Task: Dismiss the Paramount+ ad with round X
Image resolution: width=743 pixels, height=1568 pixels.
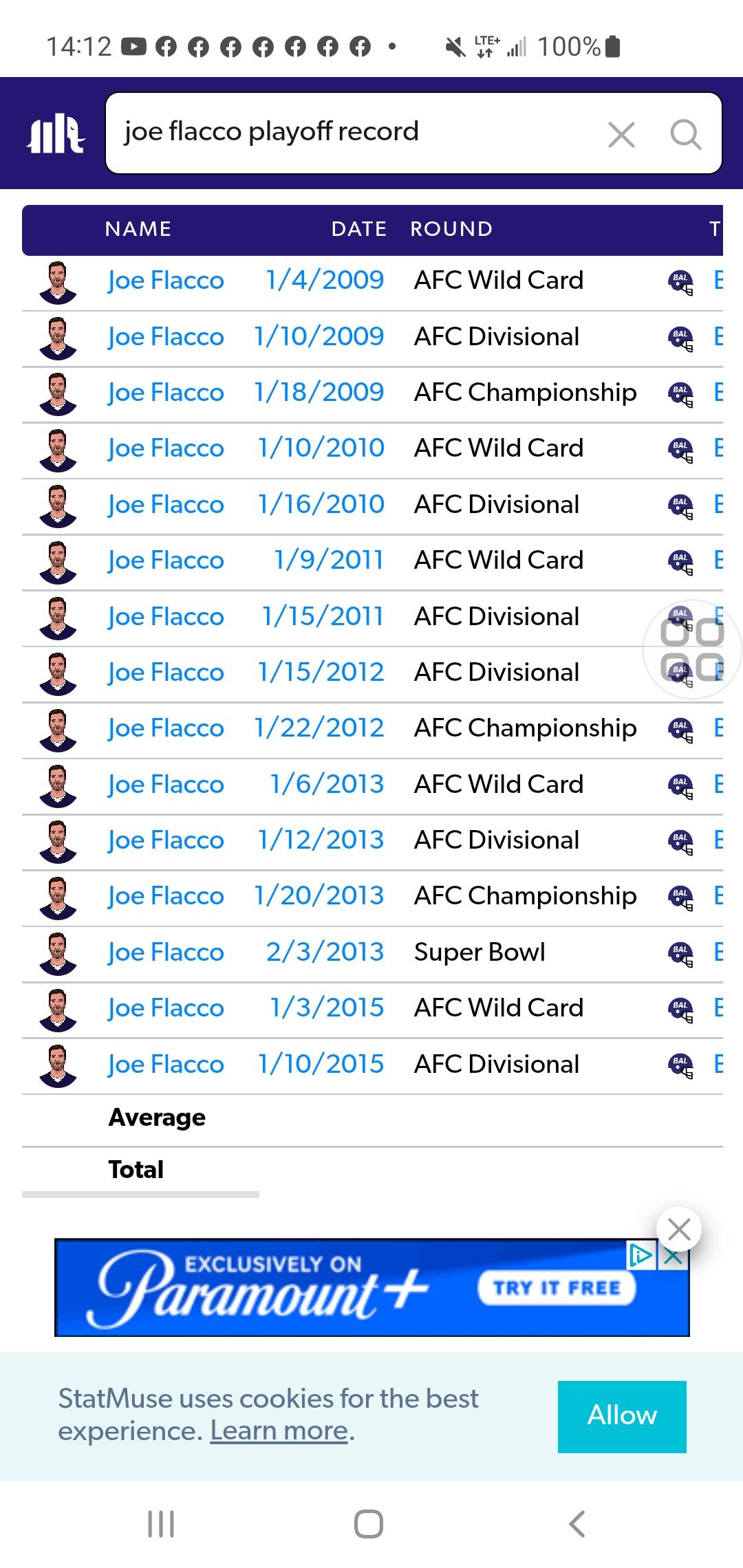Action: click(x=679, y=1229)
